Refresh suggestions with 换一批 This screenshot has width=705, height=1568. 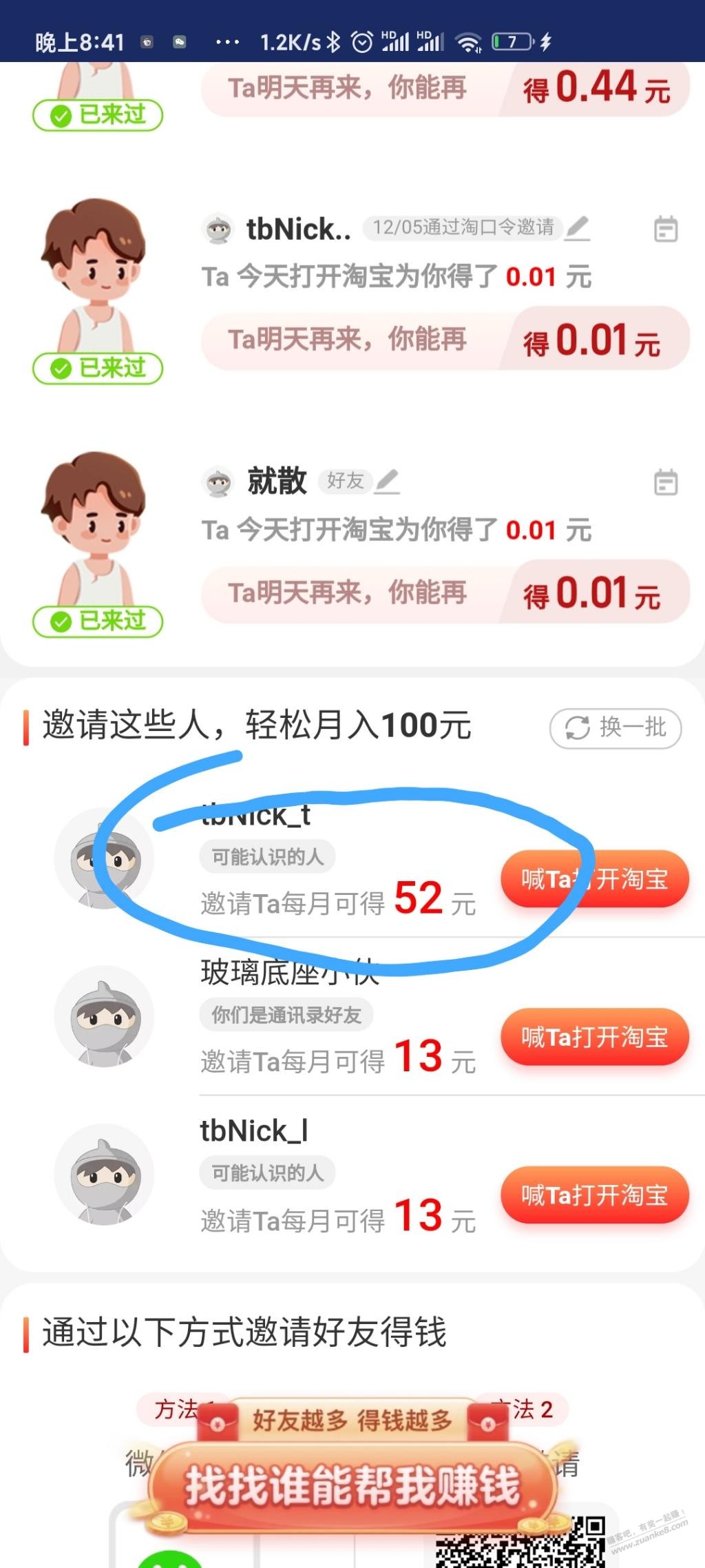615,728
